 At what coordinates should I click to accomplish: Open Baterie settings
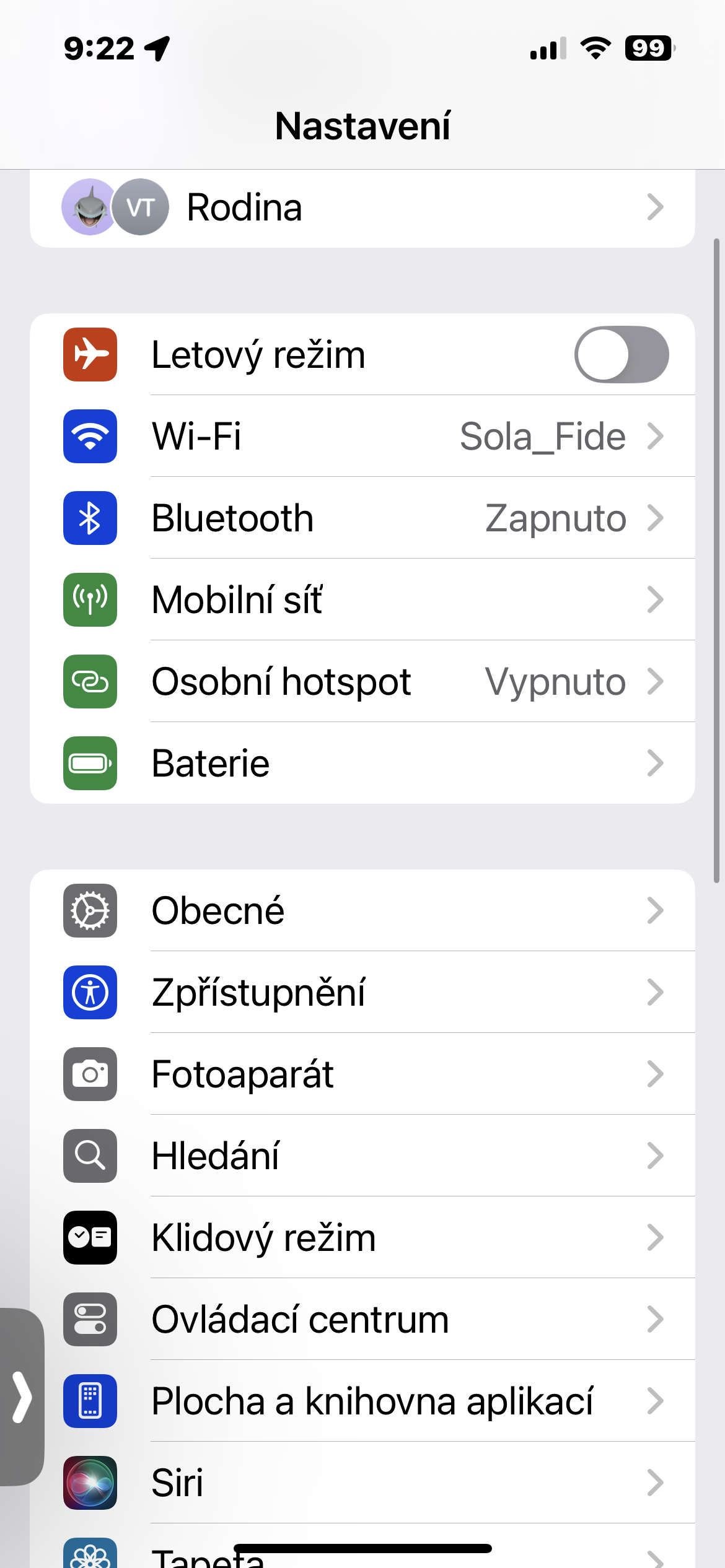coord(362,764)
